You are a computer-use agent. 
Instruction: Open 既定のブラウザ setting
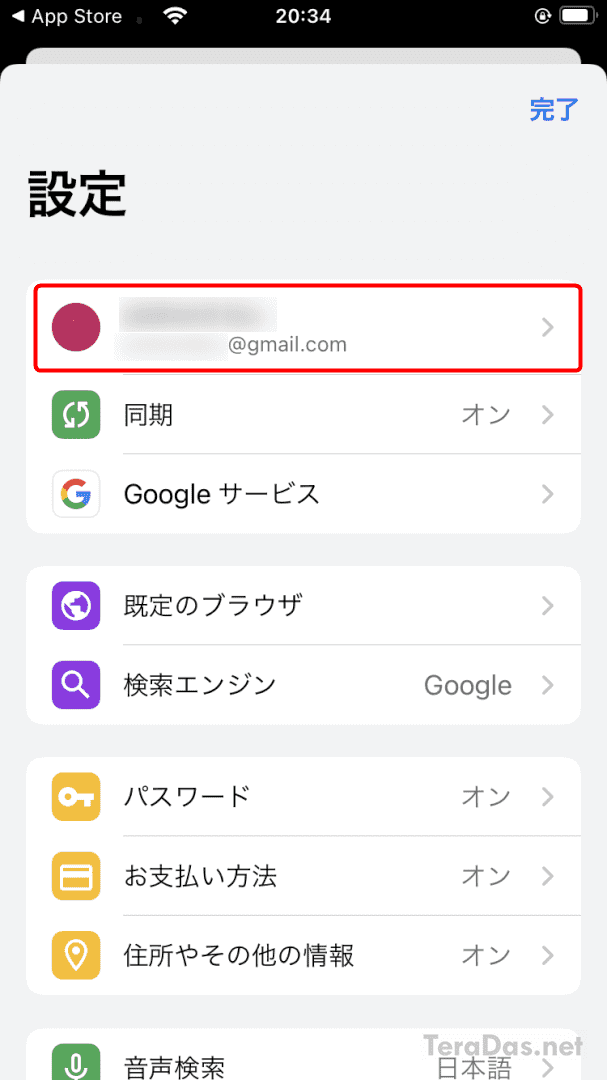303,605
